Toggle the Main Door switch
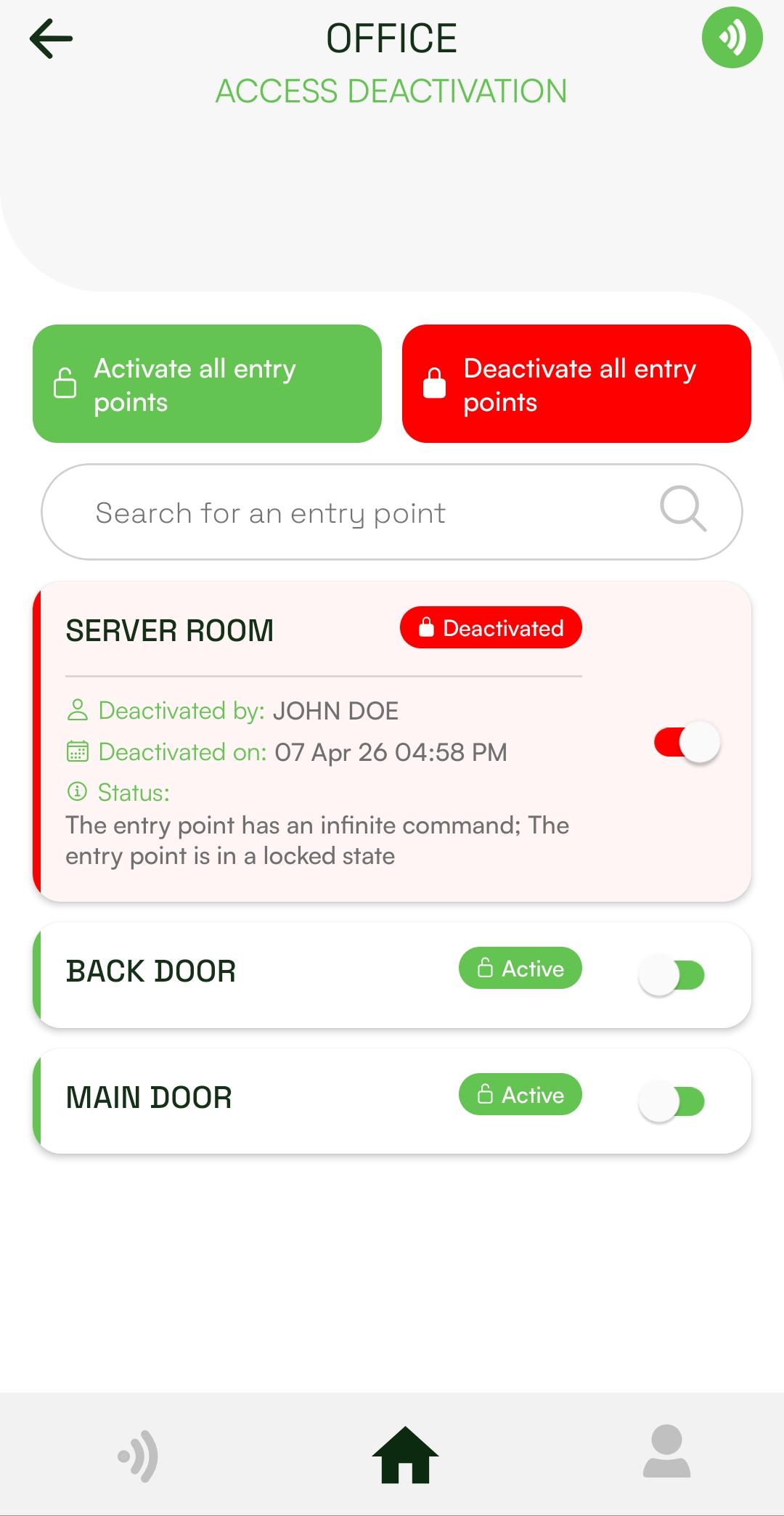Screen dimensions: 784x1516 [671, 1101]
